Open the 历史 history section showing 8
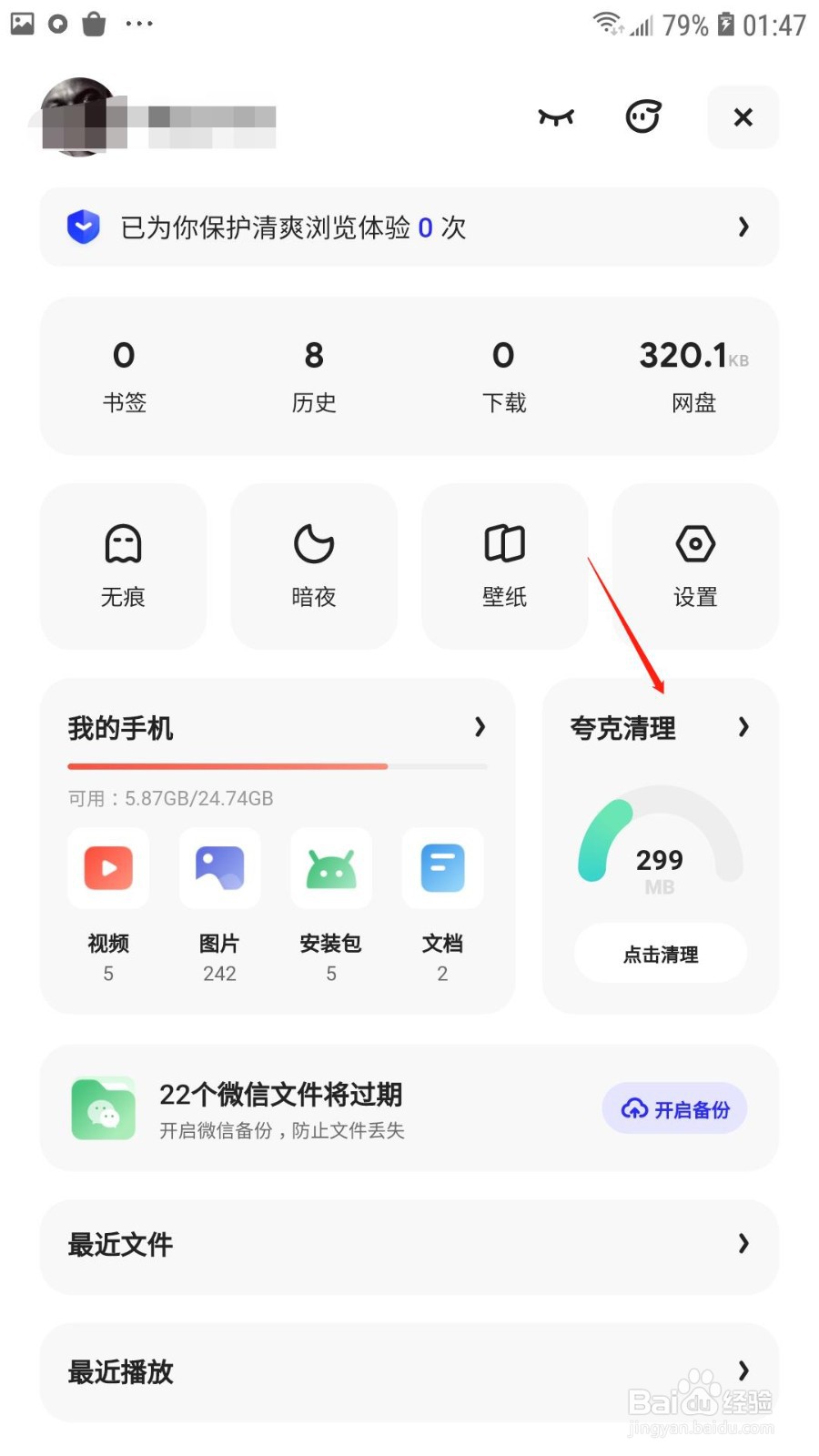This screenshot has width=819, height=1456. point(313,373)
